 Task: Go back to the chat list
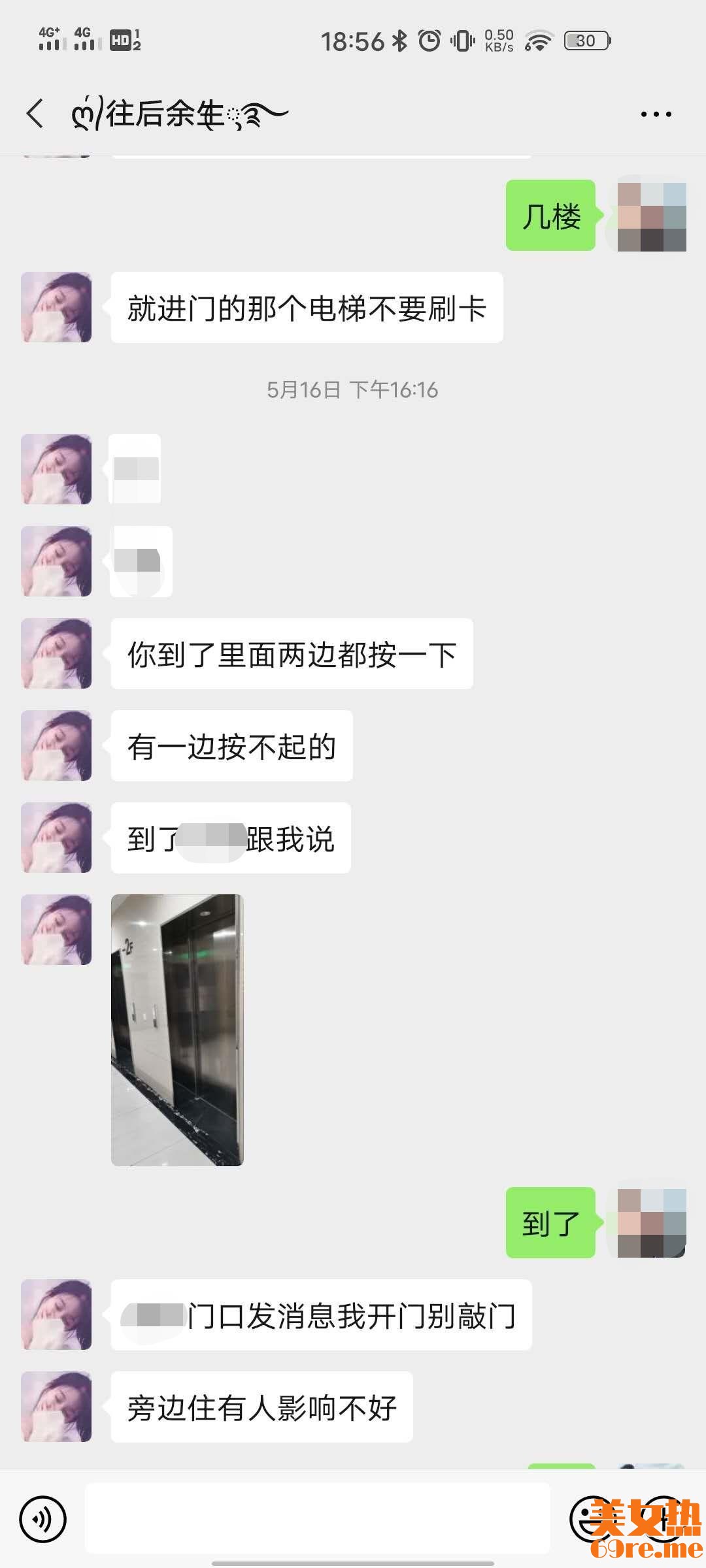(x=36, y=114)
